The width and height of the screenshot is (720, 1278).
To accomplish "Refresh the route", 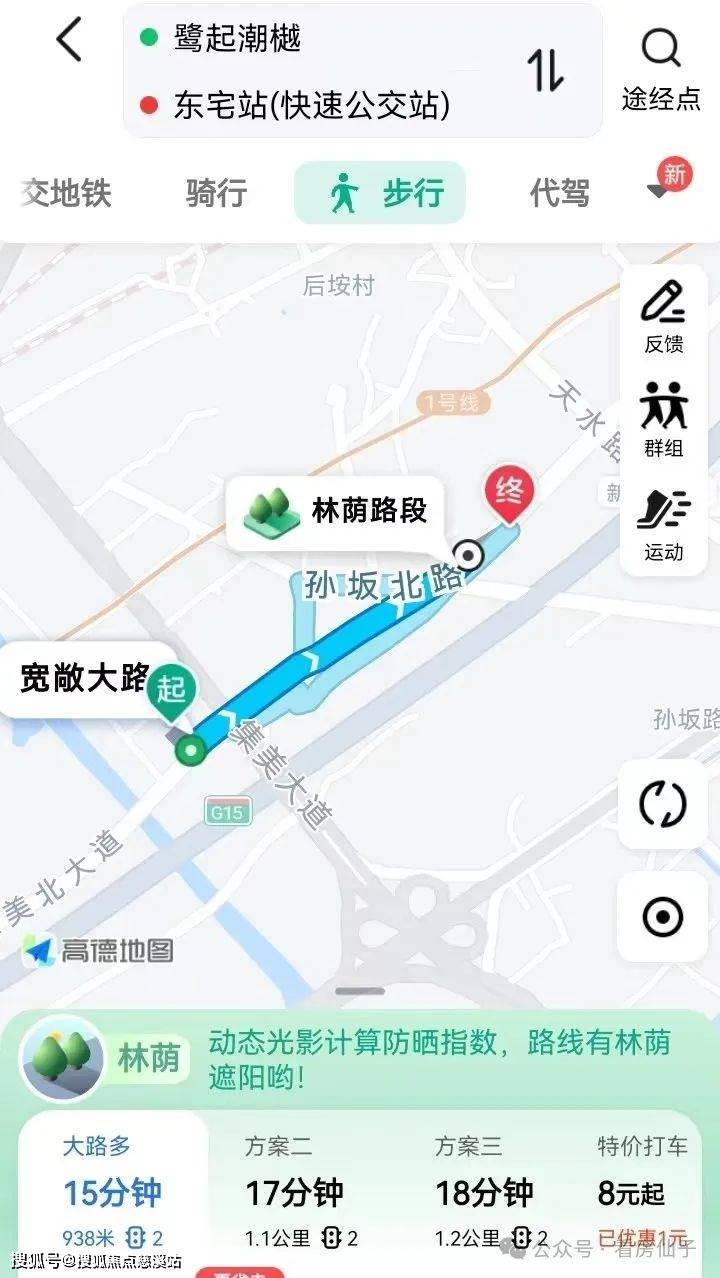I will pos(663,805).
